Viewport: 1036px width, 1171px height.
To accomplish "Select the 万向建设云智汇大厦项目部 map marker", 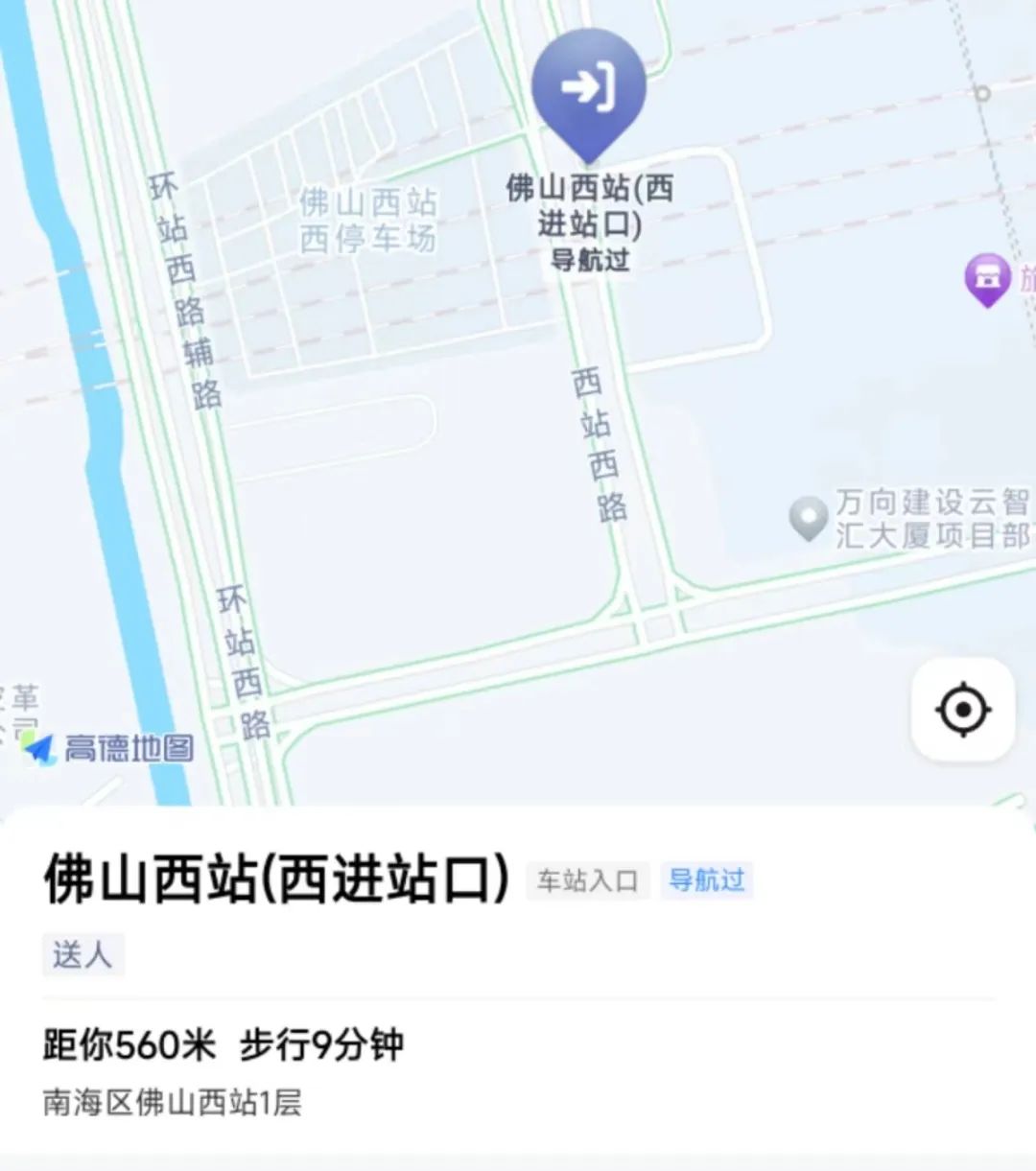I will click(x=809, y=518).
